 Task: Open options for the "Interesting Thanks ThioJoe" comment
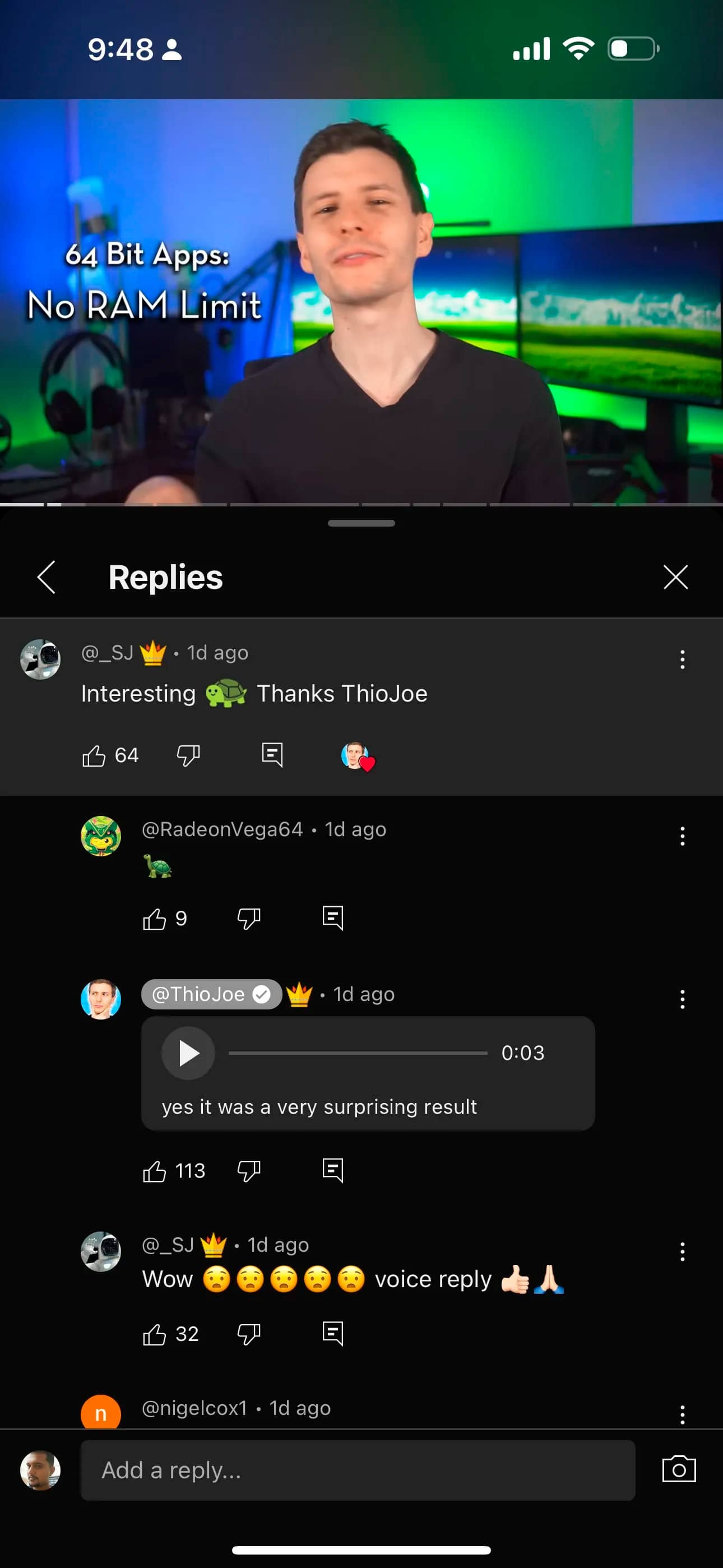(682, 659)
